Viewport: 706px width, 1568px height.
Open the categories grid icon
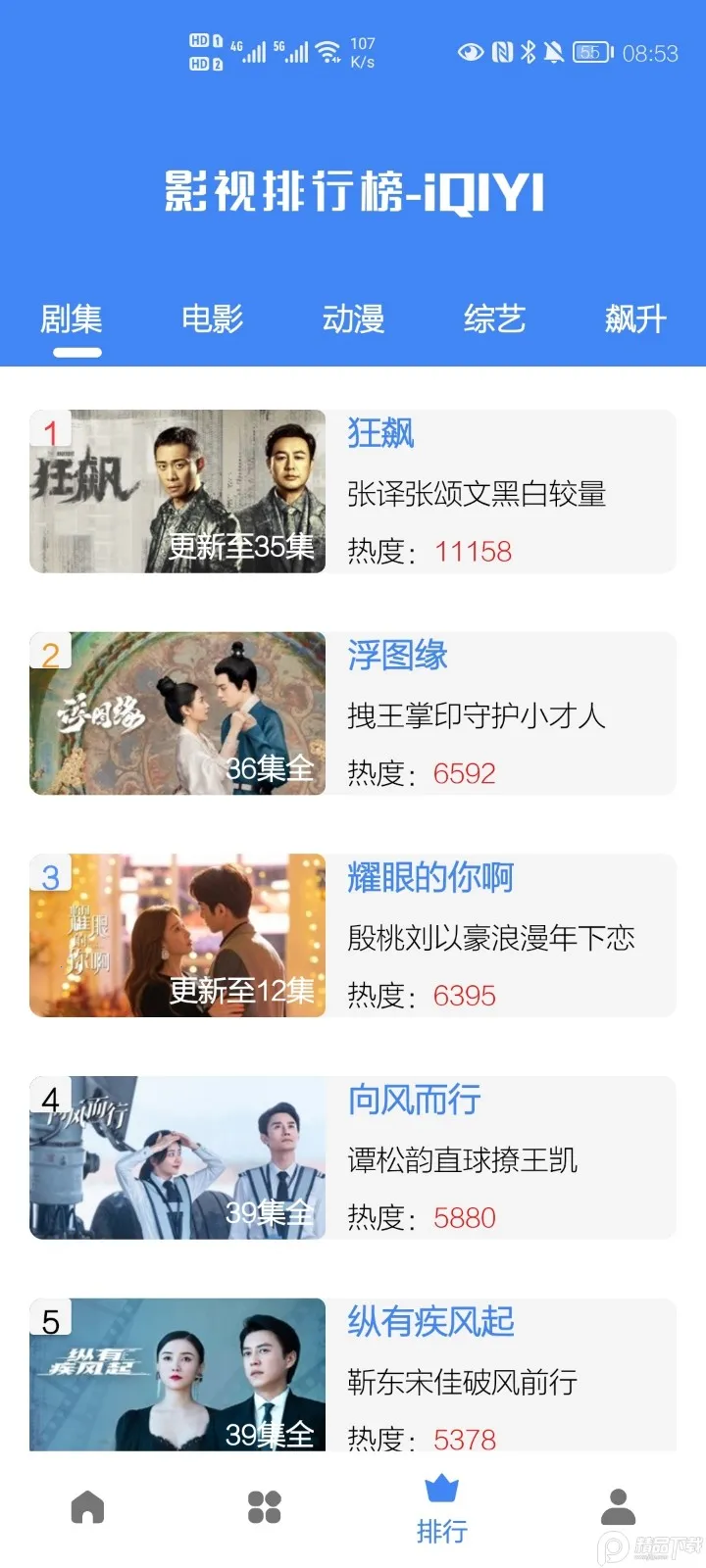click(265, 1507)
